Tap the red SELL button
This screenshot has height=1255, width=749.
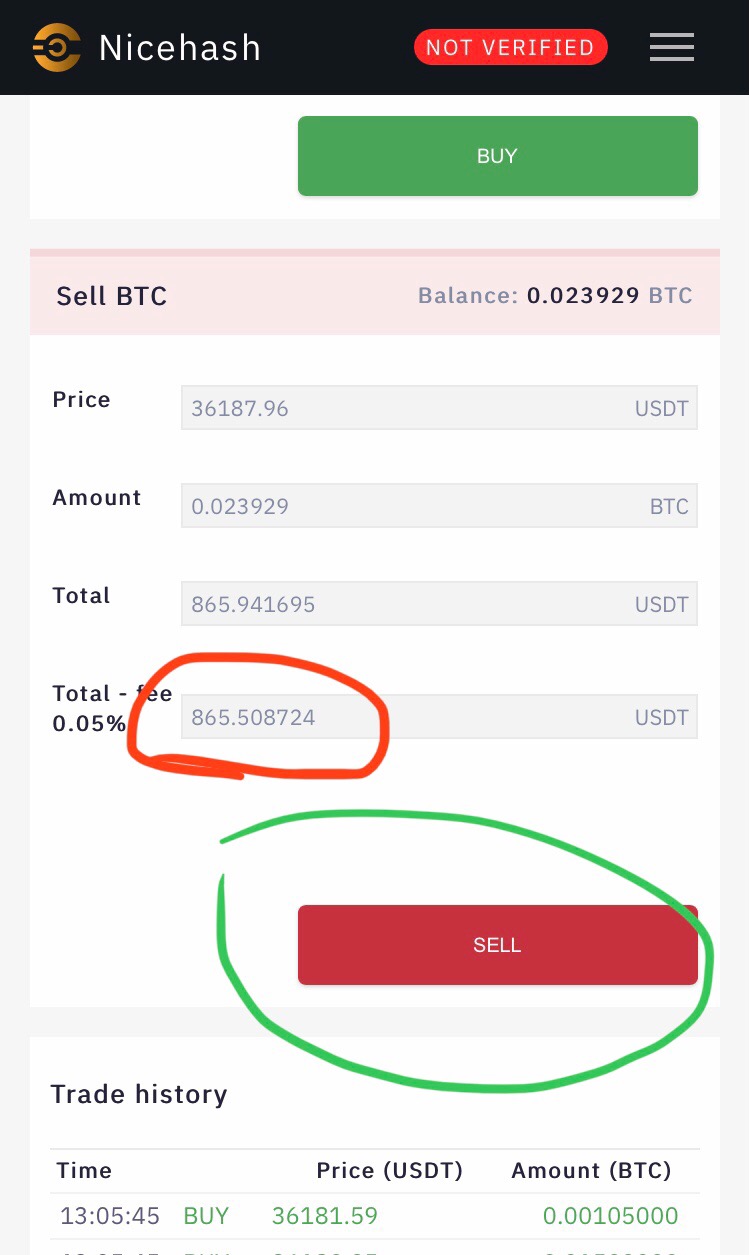497,945
